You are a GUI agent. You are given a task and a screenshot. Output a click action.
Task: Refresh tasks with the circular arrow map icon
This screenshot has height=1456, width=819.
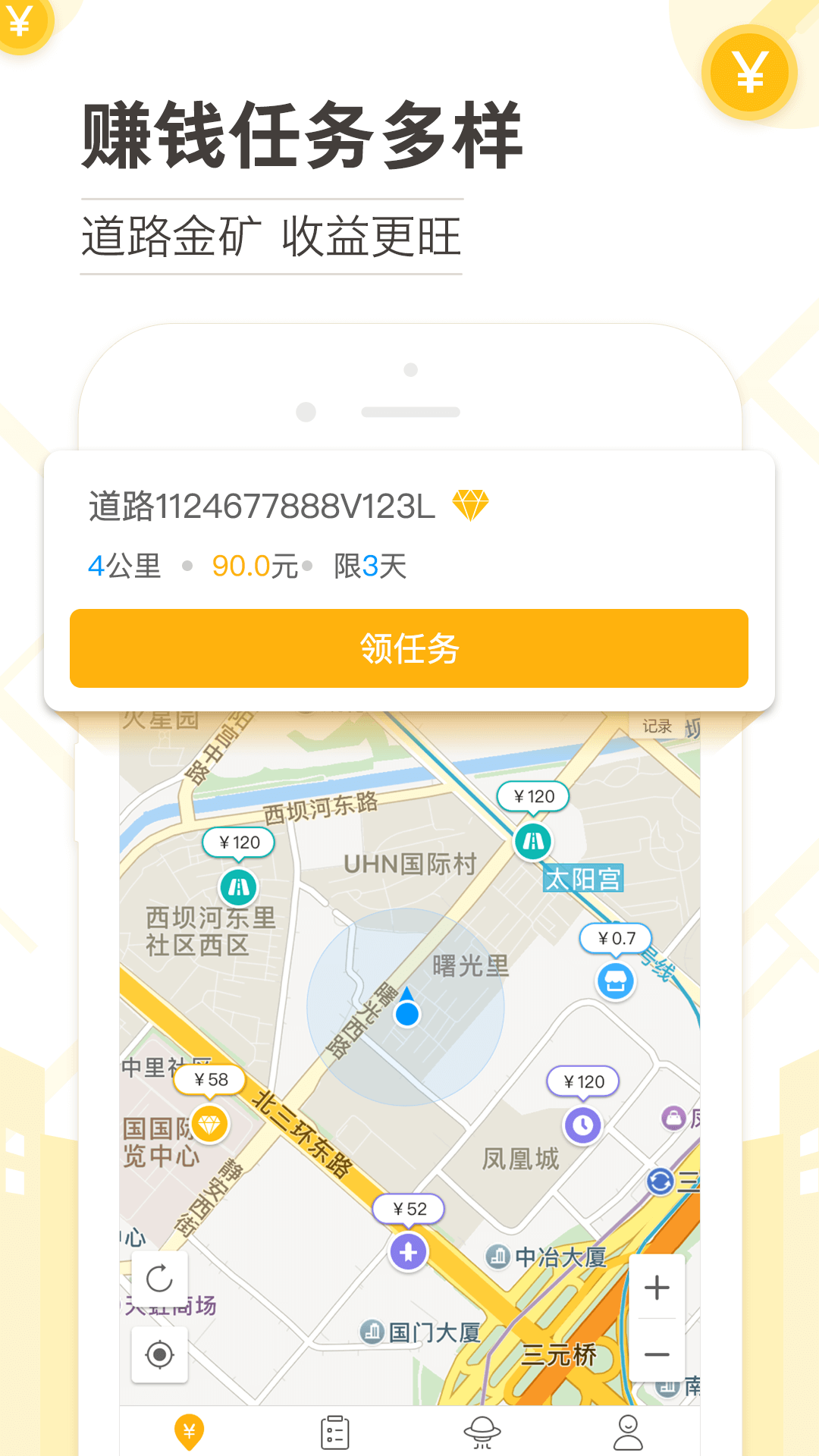tap(159, 1277)
